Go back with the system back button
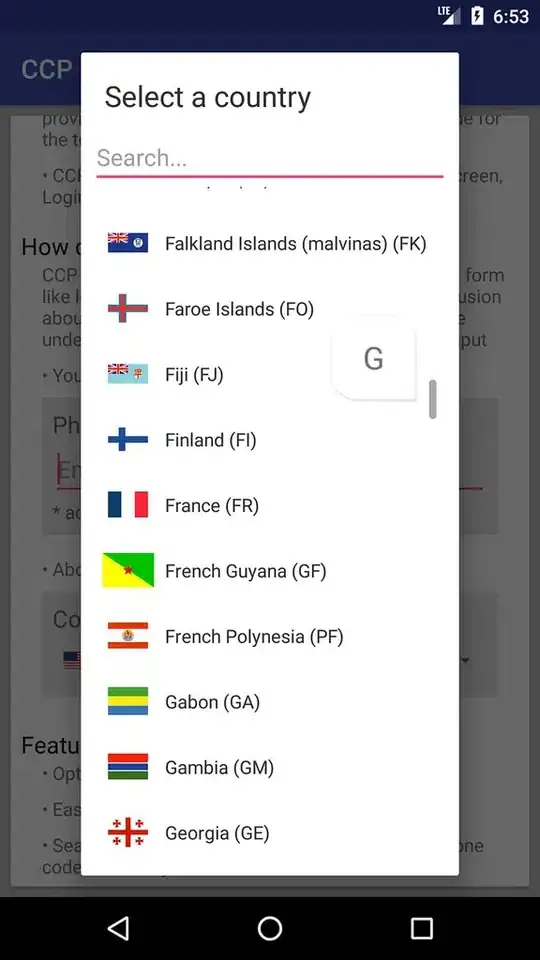Image resolution: width=540 pixels, height=960 pixels. pyautogui.click(x=118, y=928)
